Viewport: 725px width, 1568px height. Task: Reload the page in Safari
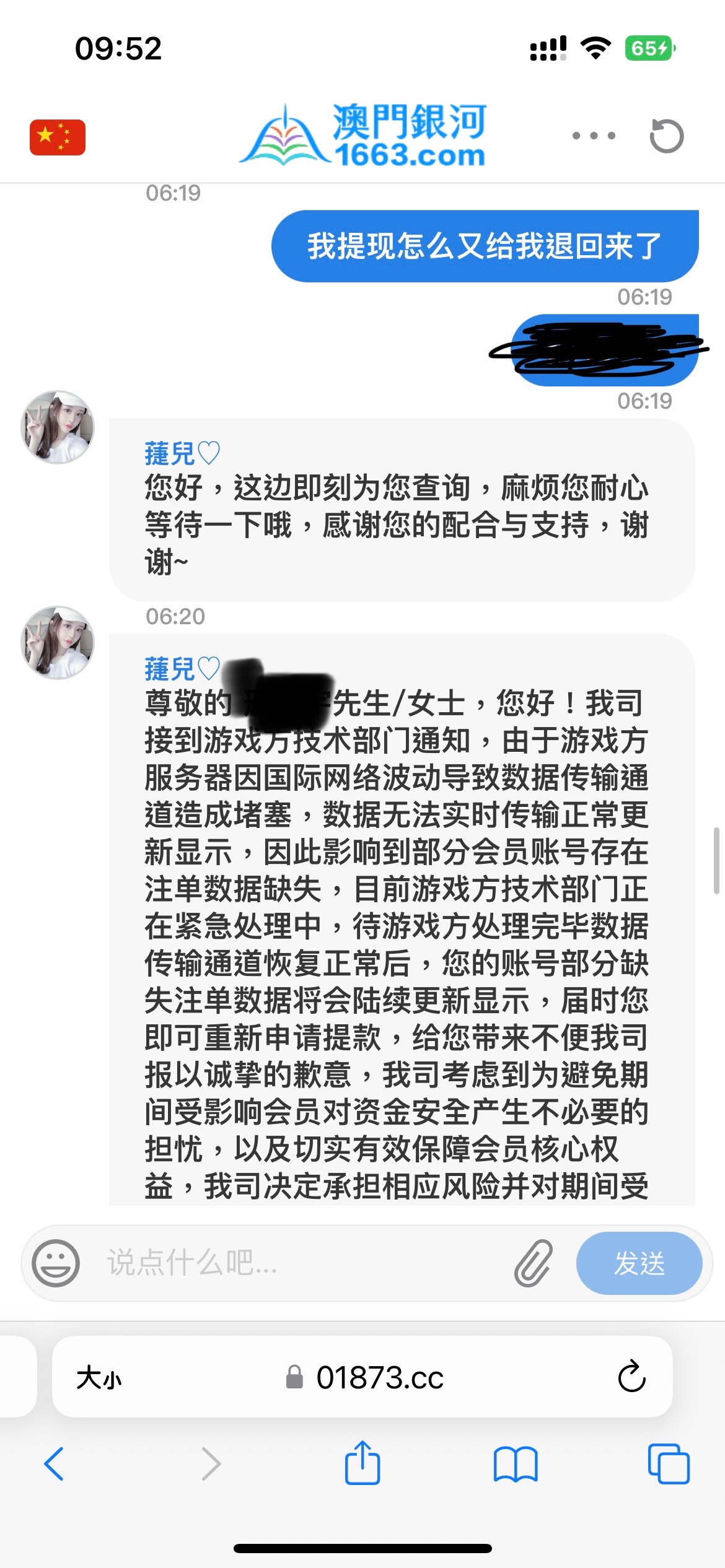[x=631, y=1377]
